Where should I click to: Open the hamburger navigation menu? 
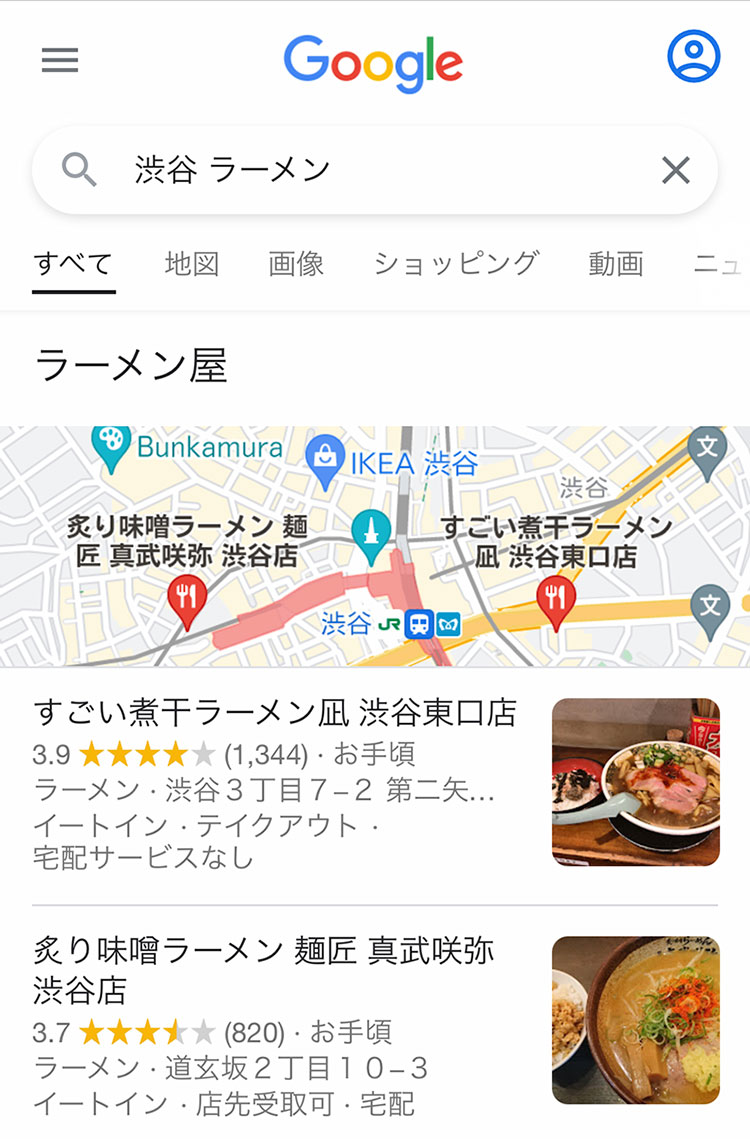coord(59,60)
